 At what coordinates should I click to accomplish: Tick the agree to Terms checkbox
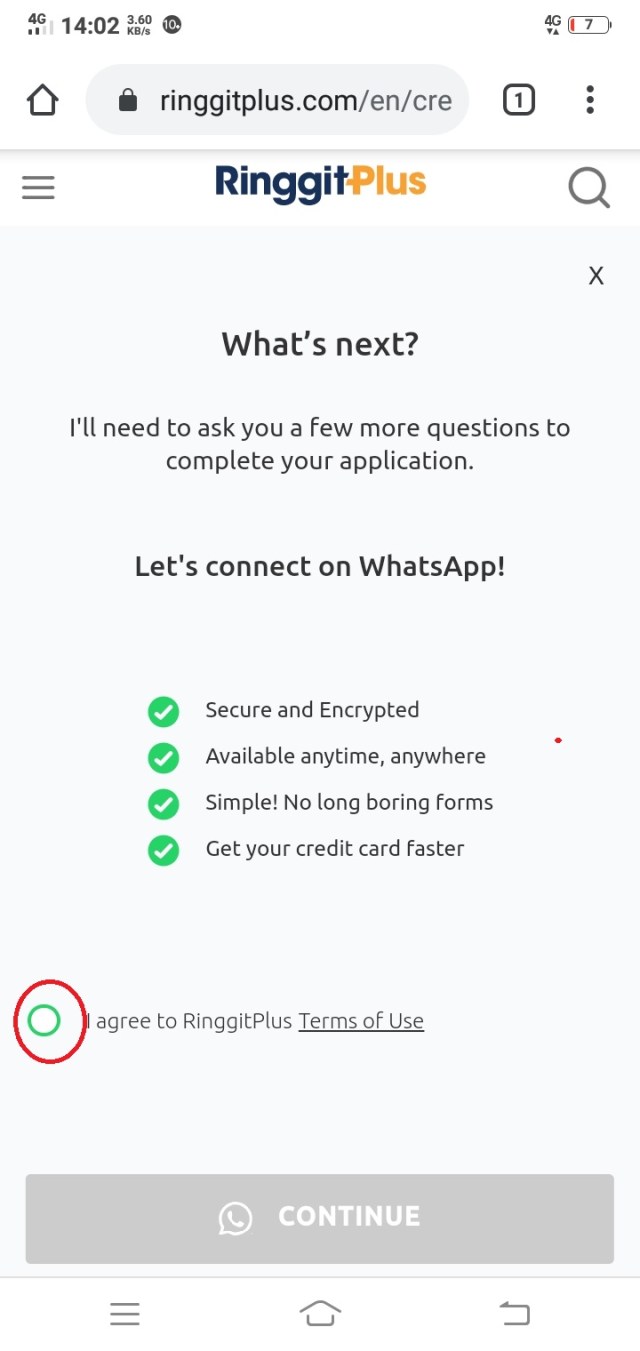44,1021
